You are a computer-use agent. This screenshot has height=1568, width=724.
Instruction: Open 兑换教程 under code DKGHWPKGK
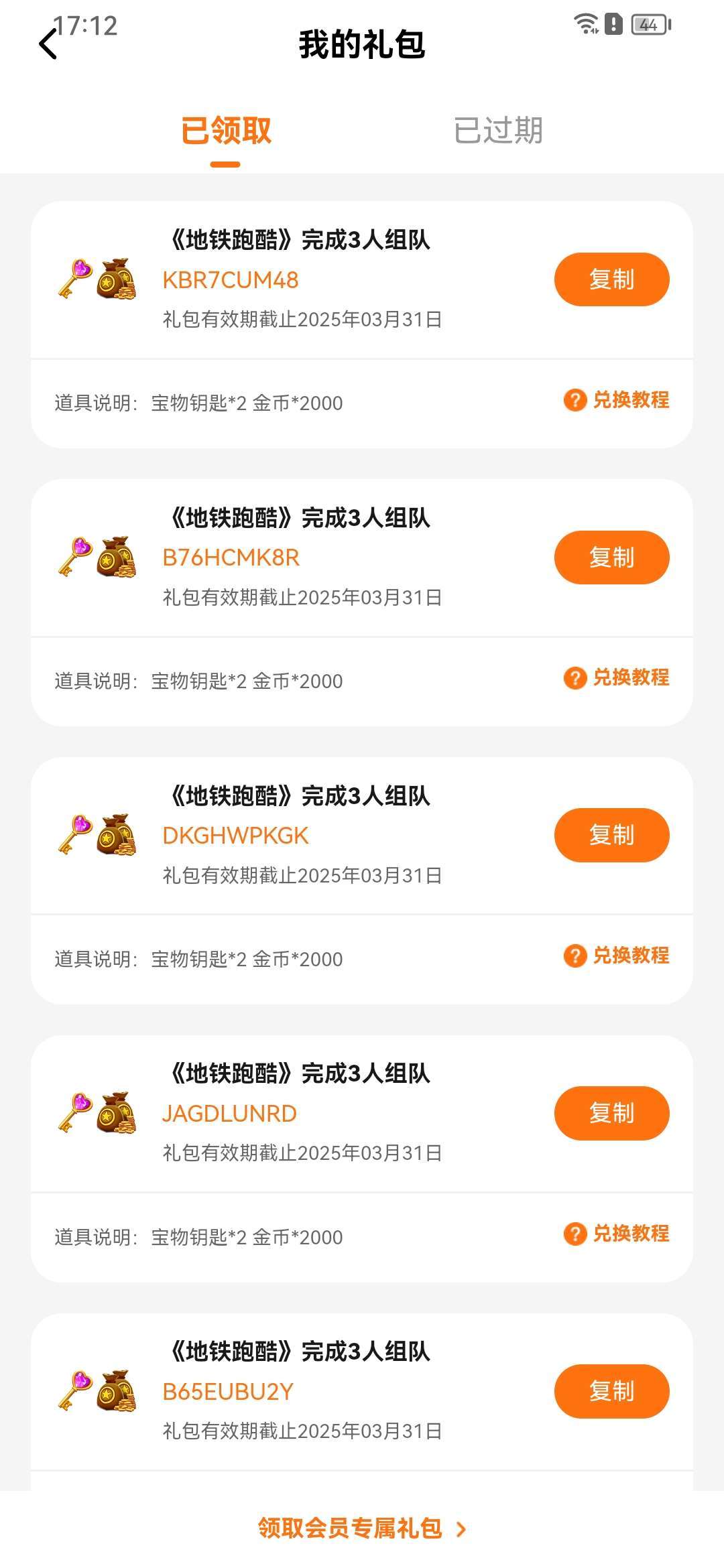(x=617, y=956)
